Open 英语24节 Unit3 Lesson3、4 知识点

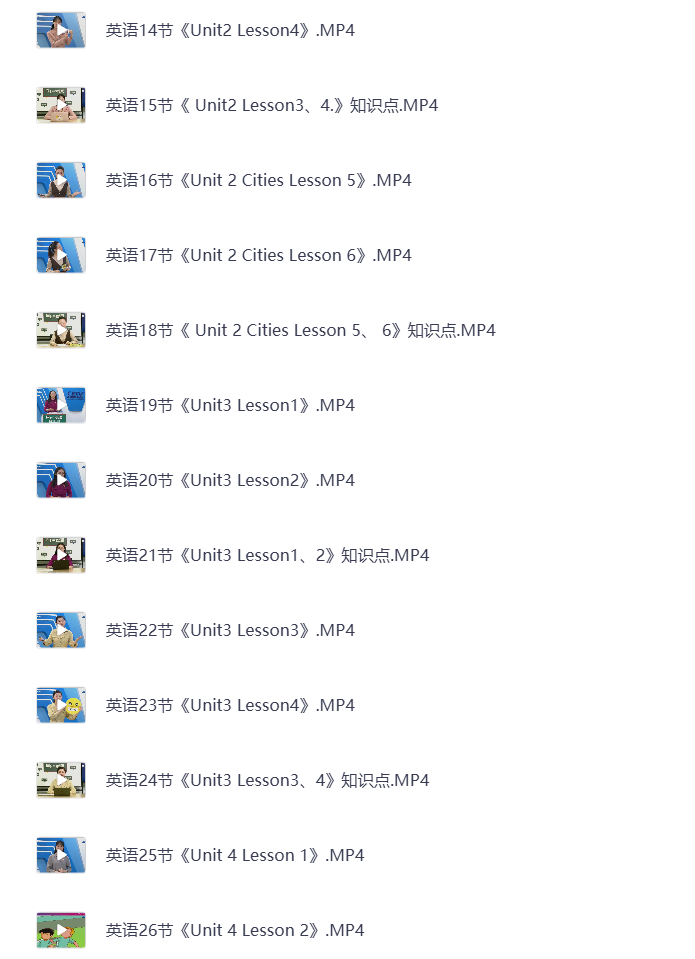(x=267, y=781)
